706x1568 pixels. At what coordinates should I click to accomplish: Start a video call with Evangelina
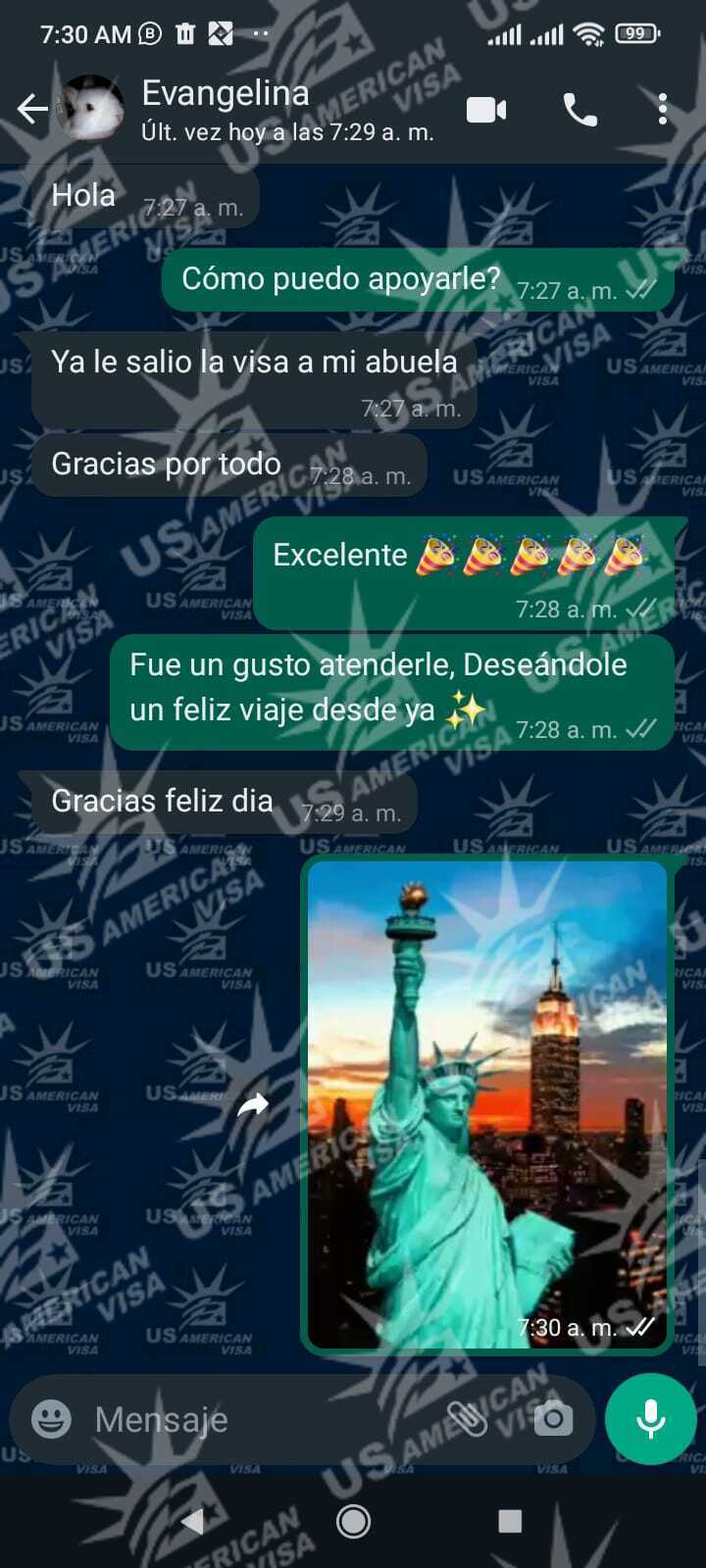click(x=486, y=110)
